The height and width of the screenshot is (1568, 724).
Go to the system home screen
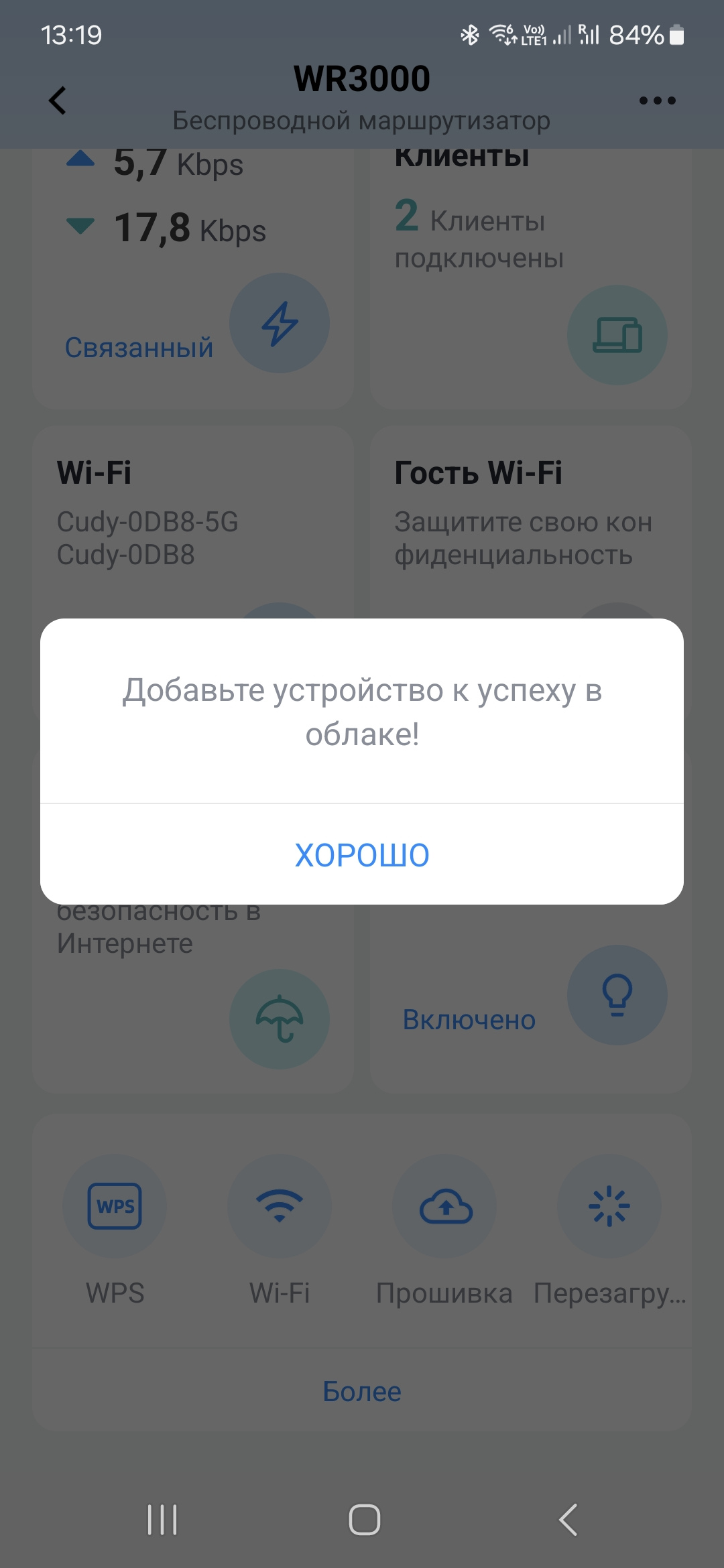[364, 1519]
